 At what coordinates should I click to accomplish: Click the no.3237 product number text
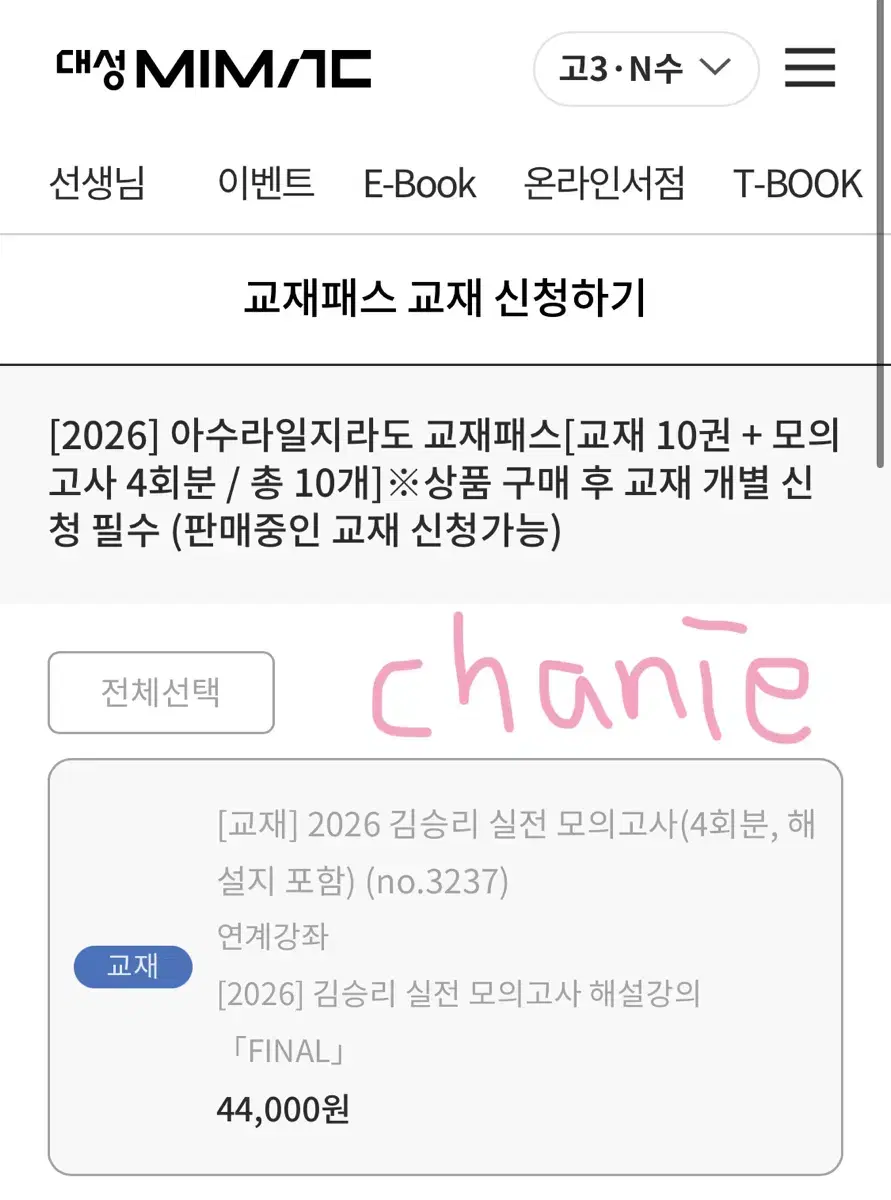pyautogui.click(x=438, y=882)
